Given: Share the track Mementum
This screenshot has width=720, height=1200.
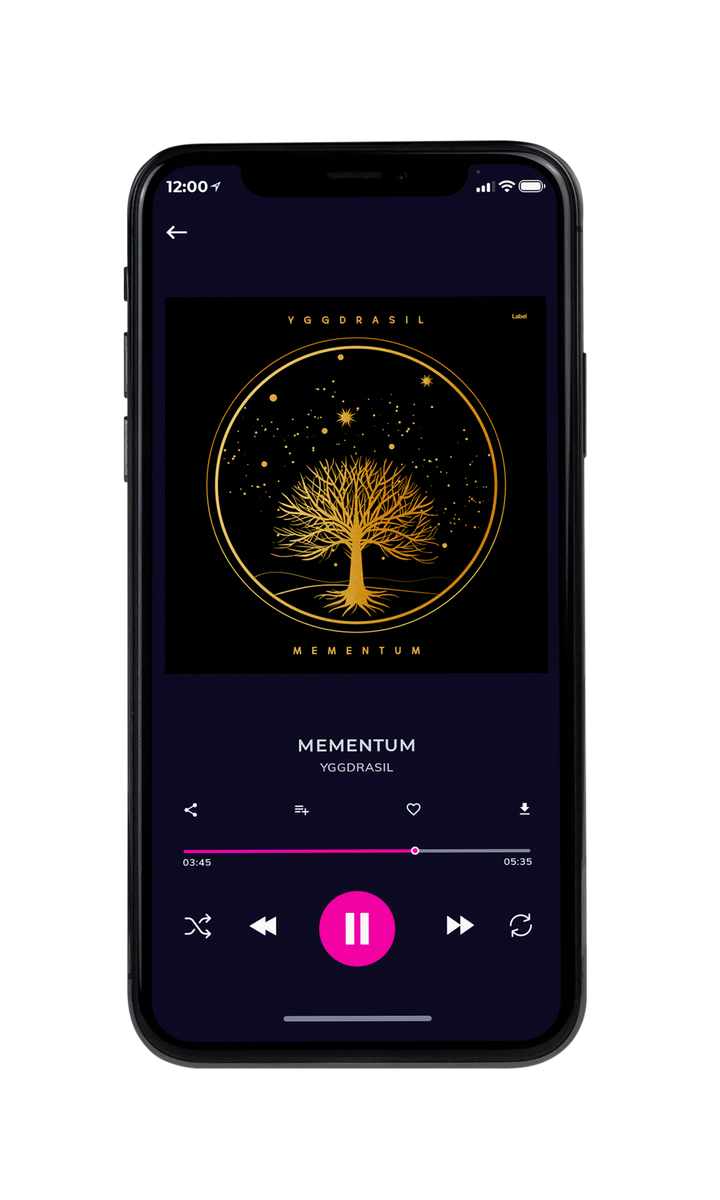Looking at the screenshot, I should point(191,810).
